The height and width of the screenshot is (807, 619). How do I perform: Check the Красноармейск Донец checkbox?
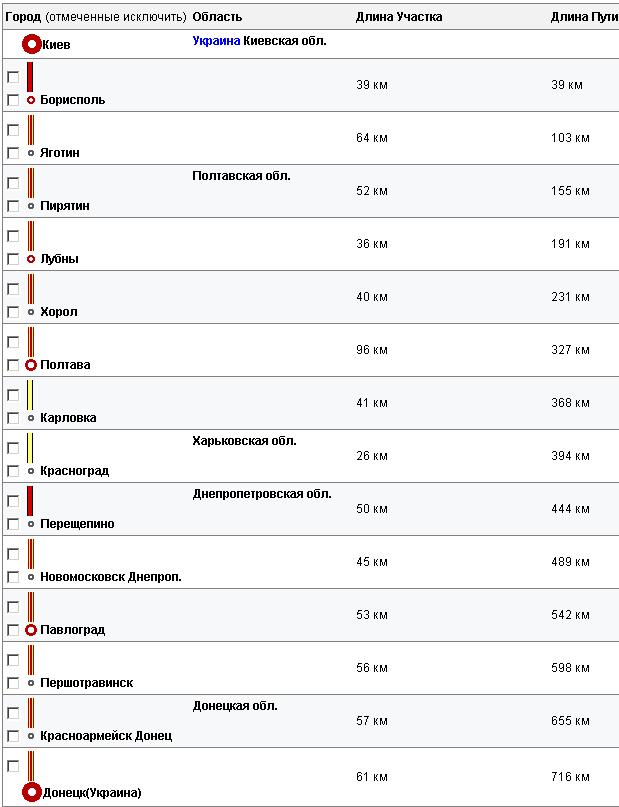[13, 736]
